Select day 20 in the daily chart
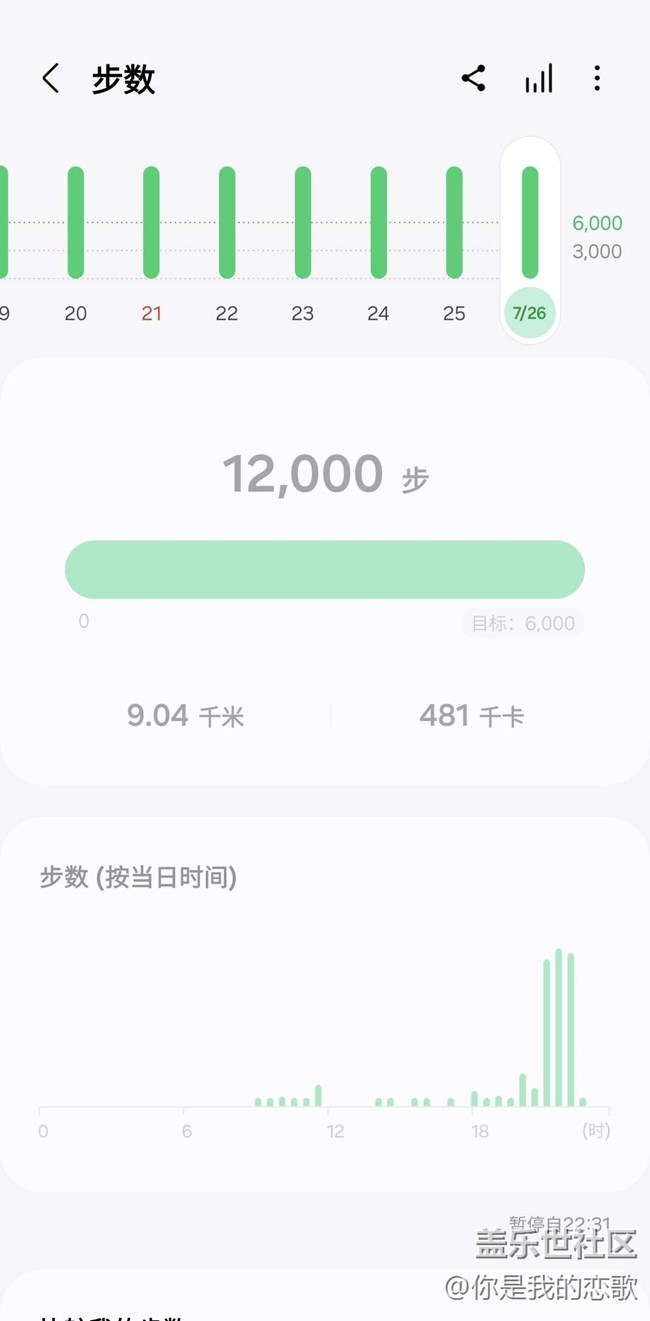This screenshot has width=650, height=1321. tap(76, 223)
